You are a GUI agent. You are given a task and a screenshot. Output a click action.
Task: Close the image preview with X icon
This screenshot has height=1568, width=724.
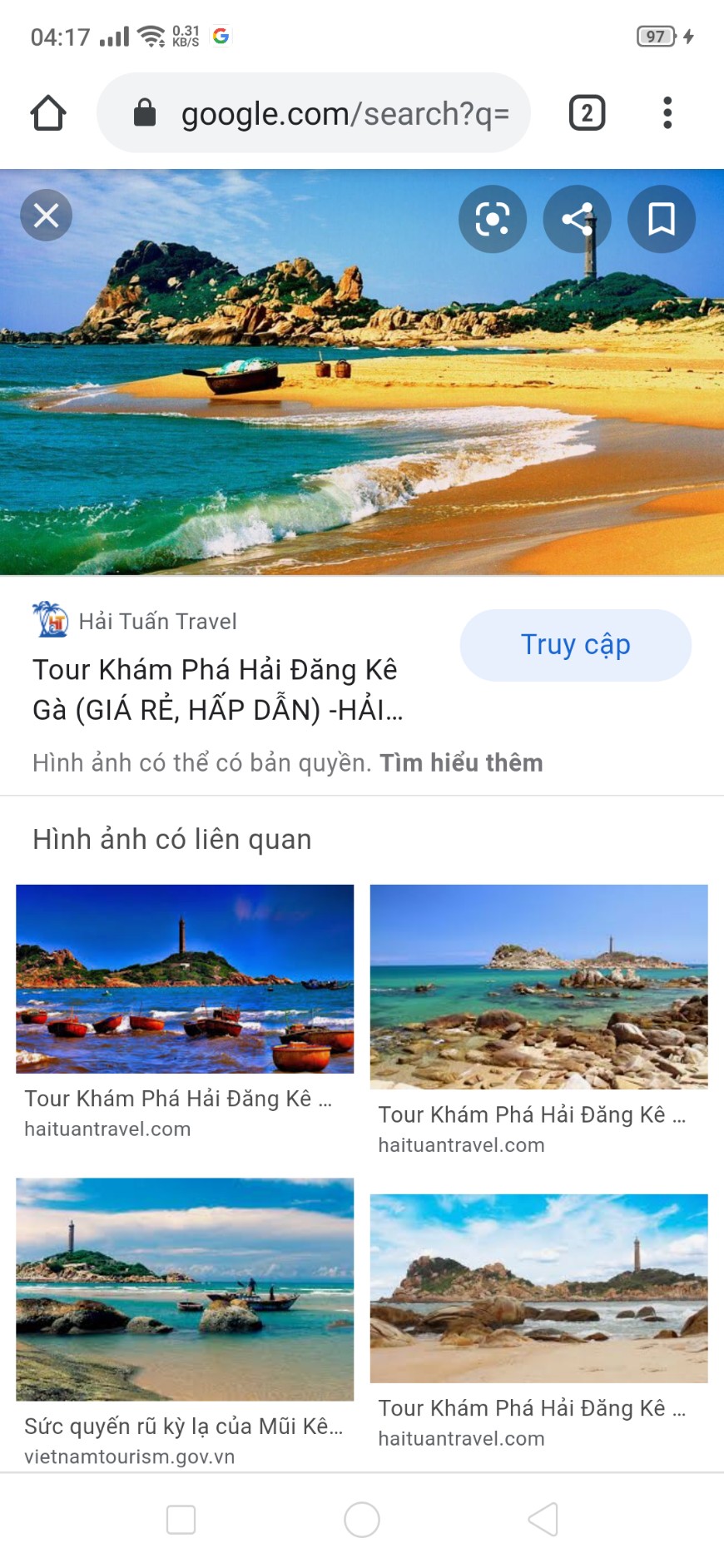[46, 215]
